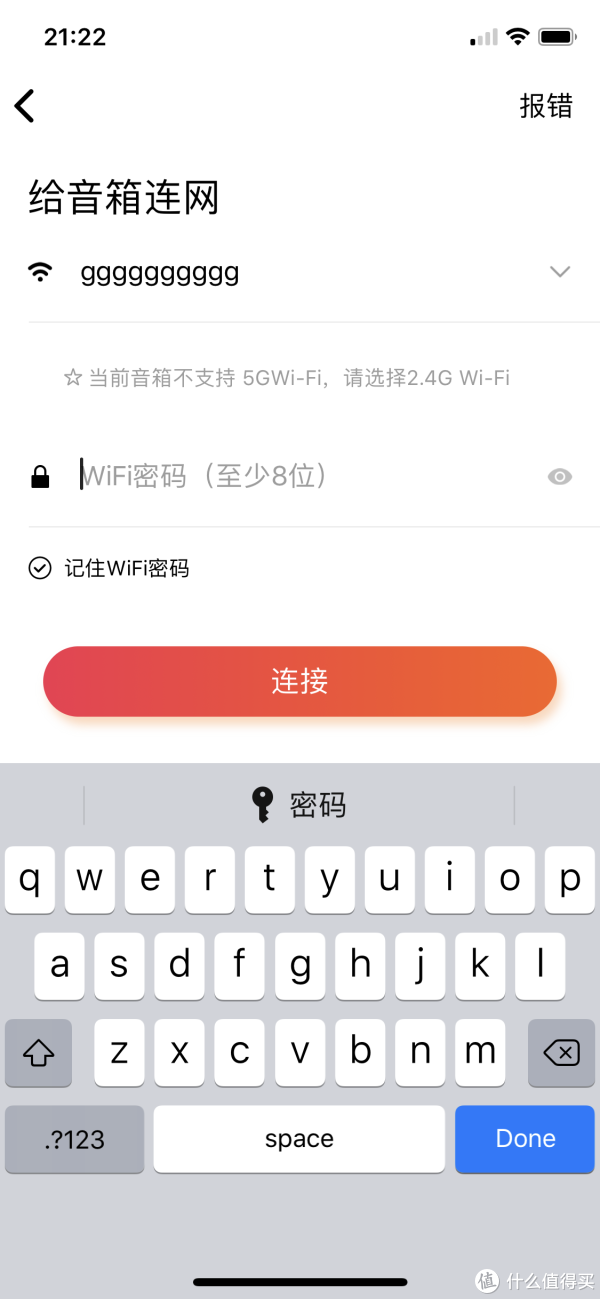
Task: Toggle password visibility with the eye icon
Action: pyautogui.click(x=560, y=477)
